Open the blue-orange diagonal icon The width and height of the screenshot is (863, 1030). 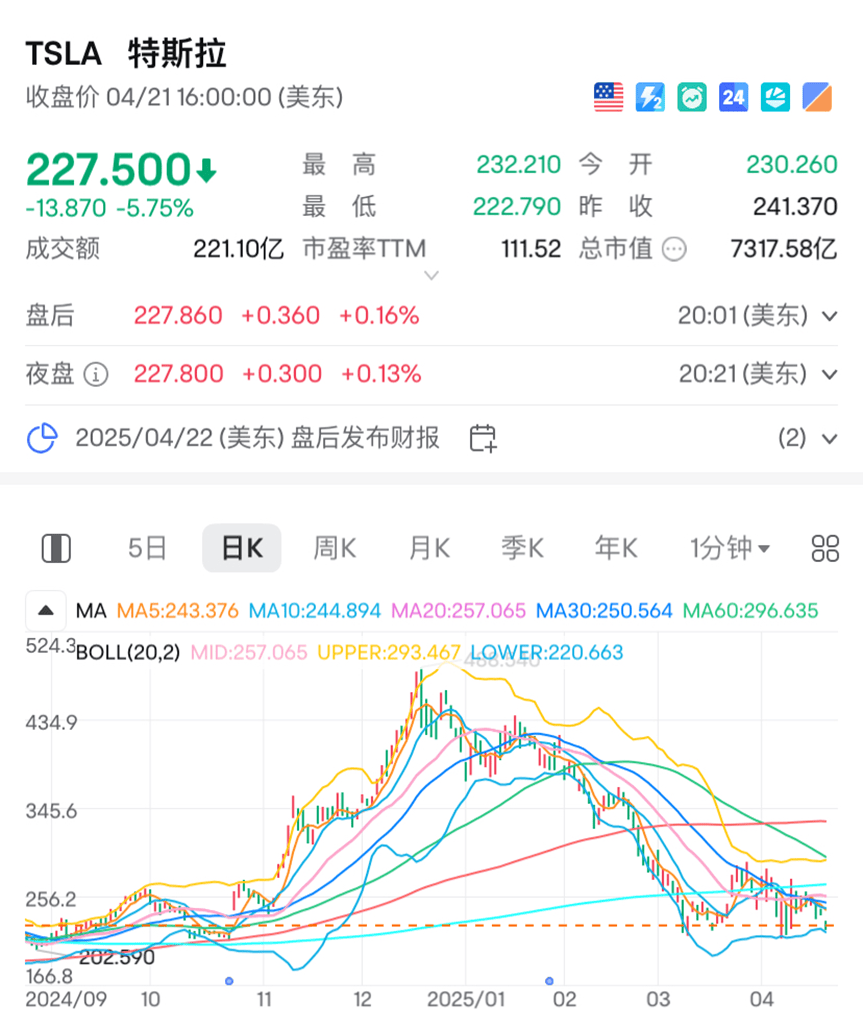817,97
